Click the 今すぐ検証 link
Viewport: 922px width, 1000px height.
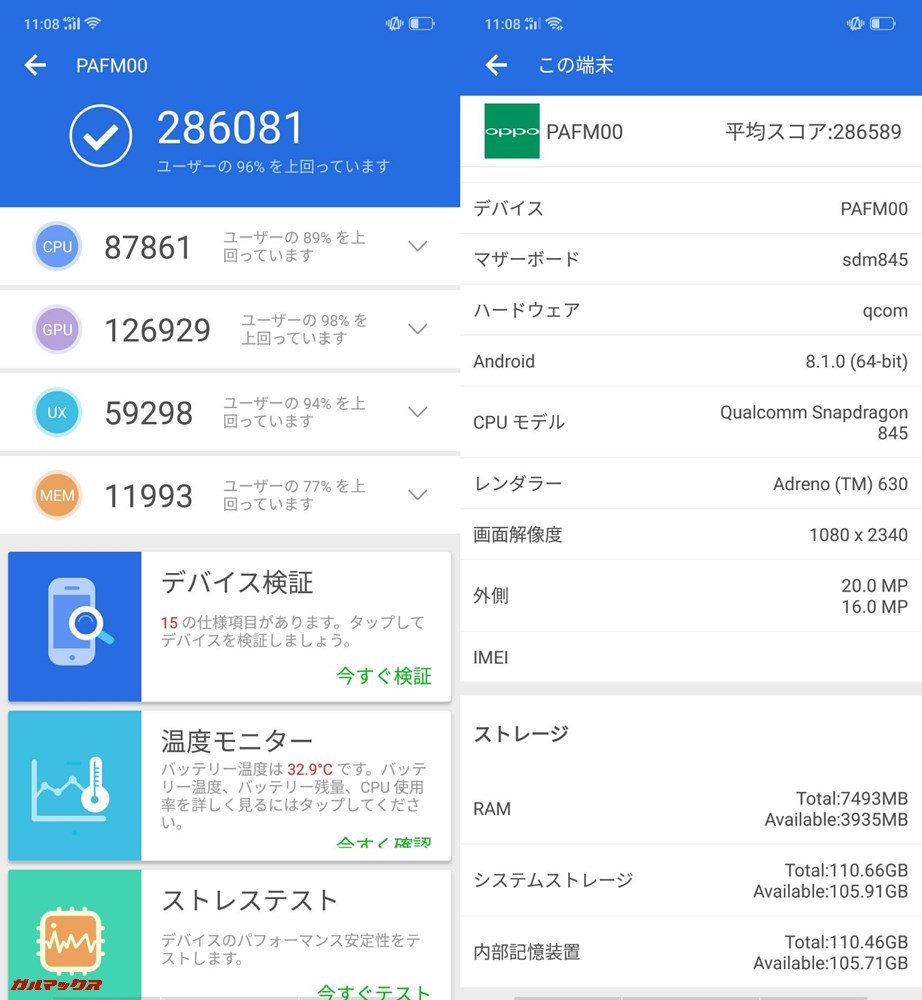click(x=383, y=676)
